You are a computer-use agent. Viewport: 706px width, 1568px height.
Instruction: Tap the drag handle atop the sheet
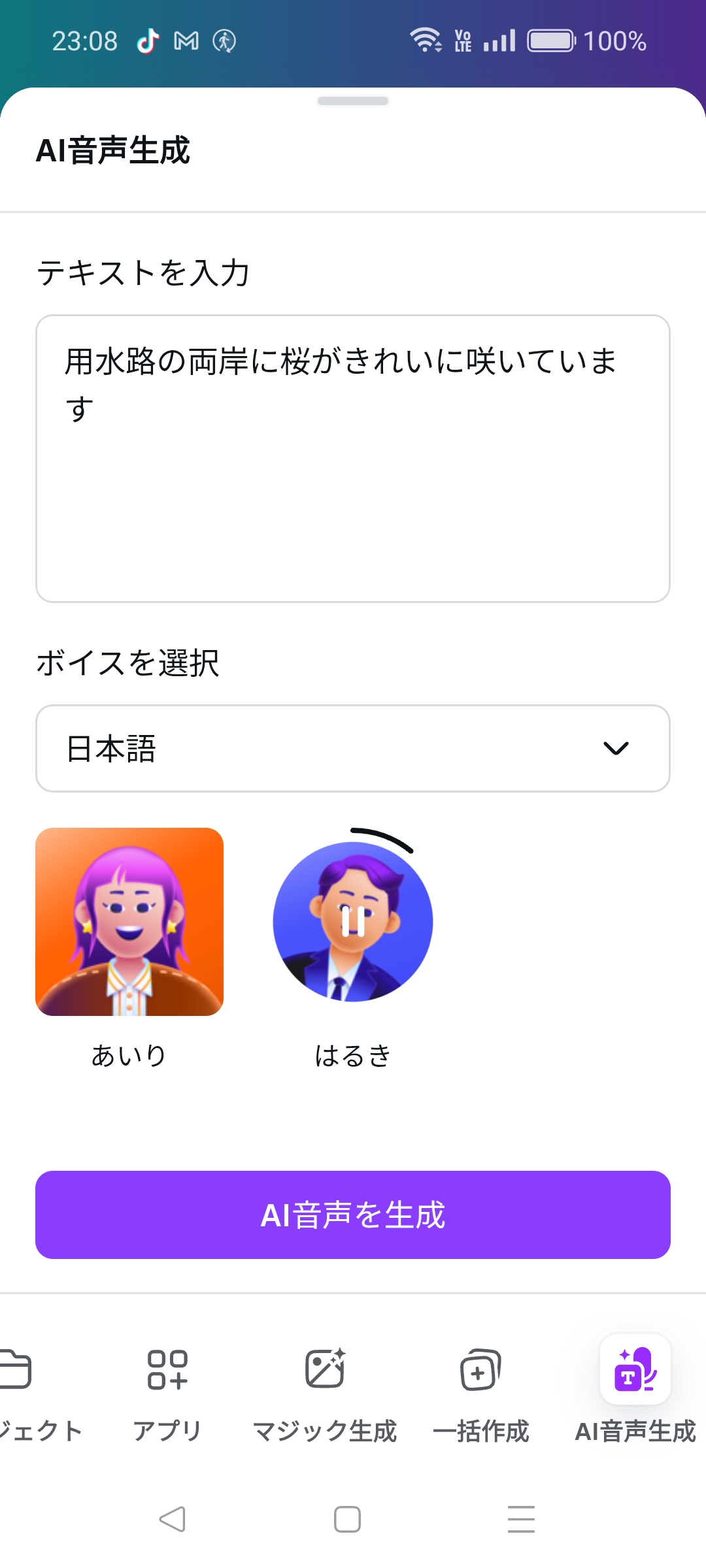pyautogui.click(x=353, y=101)
